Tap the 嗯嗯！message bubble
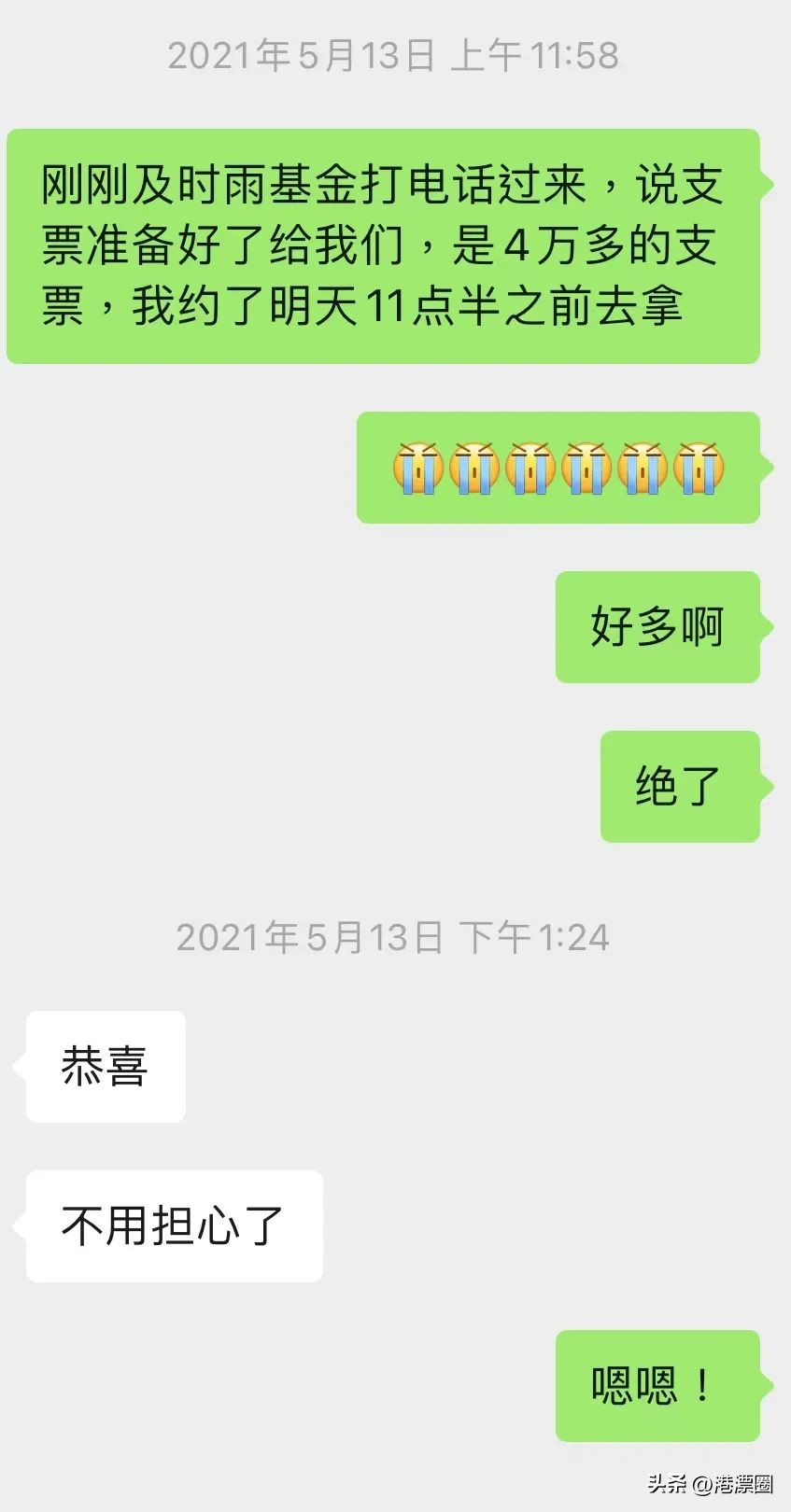 click(657, 1388)
